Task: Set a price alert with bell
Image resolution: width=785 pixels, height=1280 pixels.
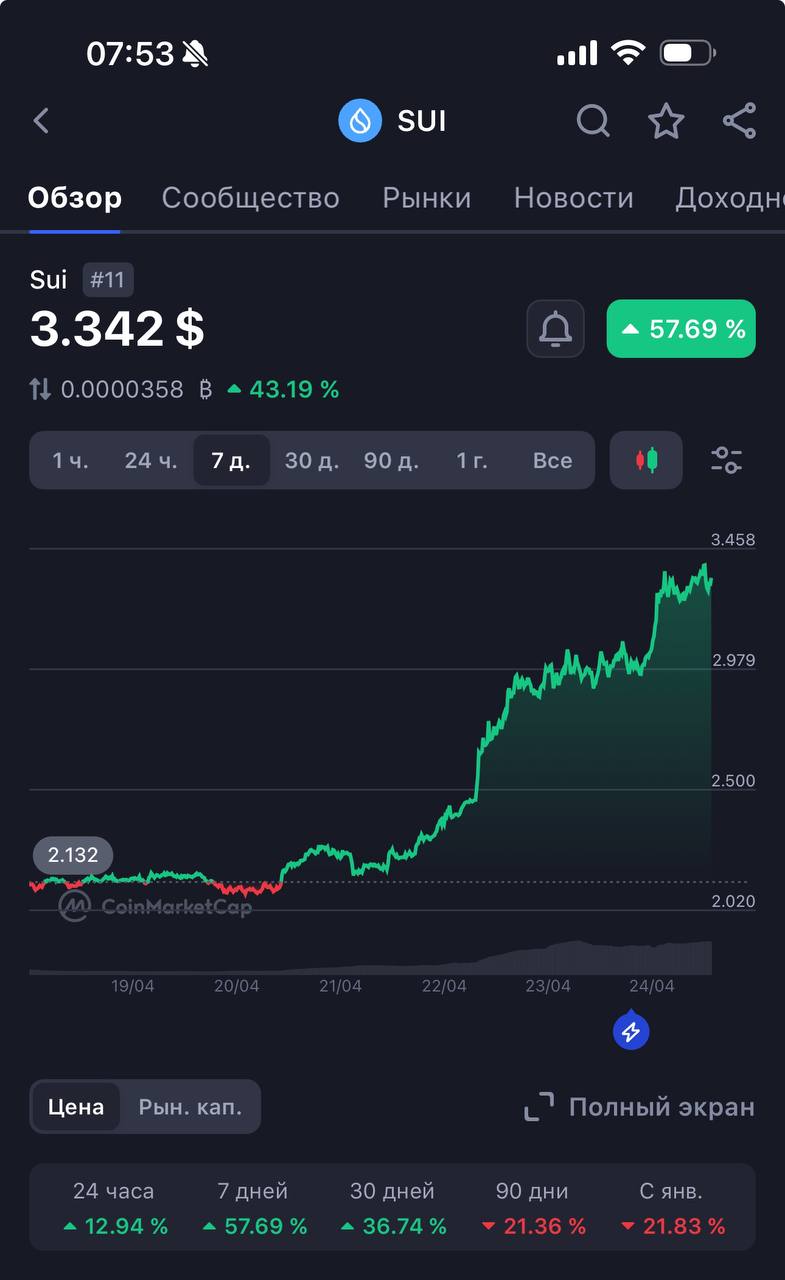Action: 555,328
